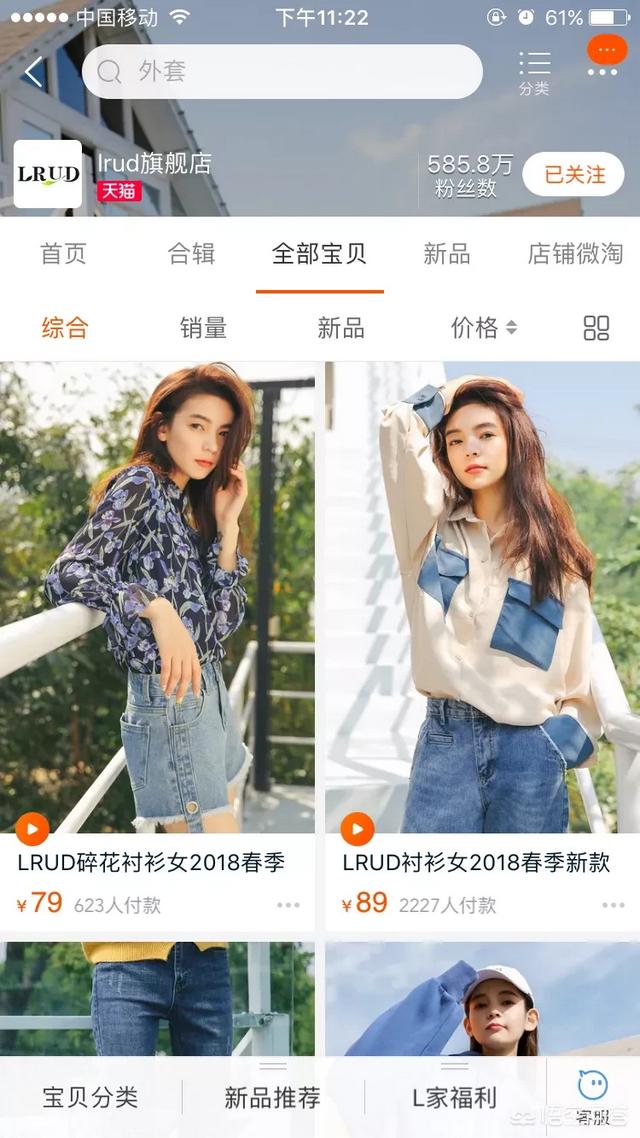Toggle the grid layout view icon
This screenshot has width=640, height=1138.
pyautogui.click(x=596, y=328)
